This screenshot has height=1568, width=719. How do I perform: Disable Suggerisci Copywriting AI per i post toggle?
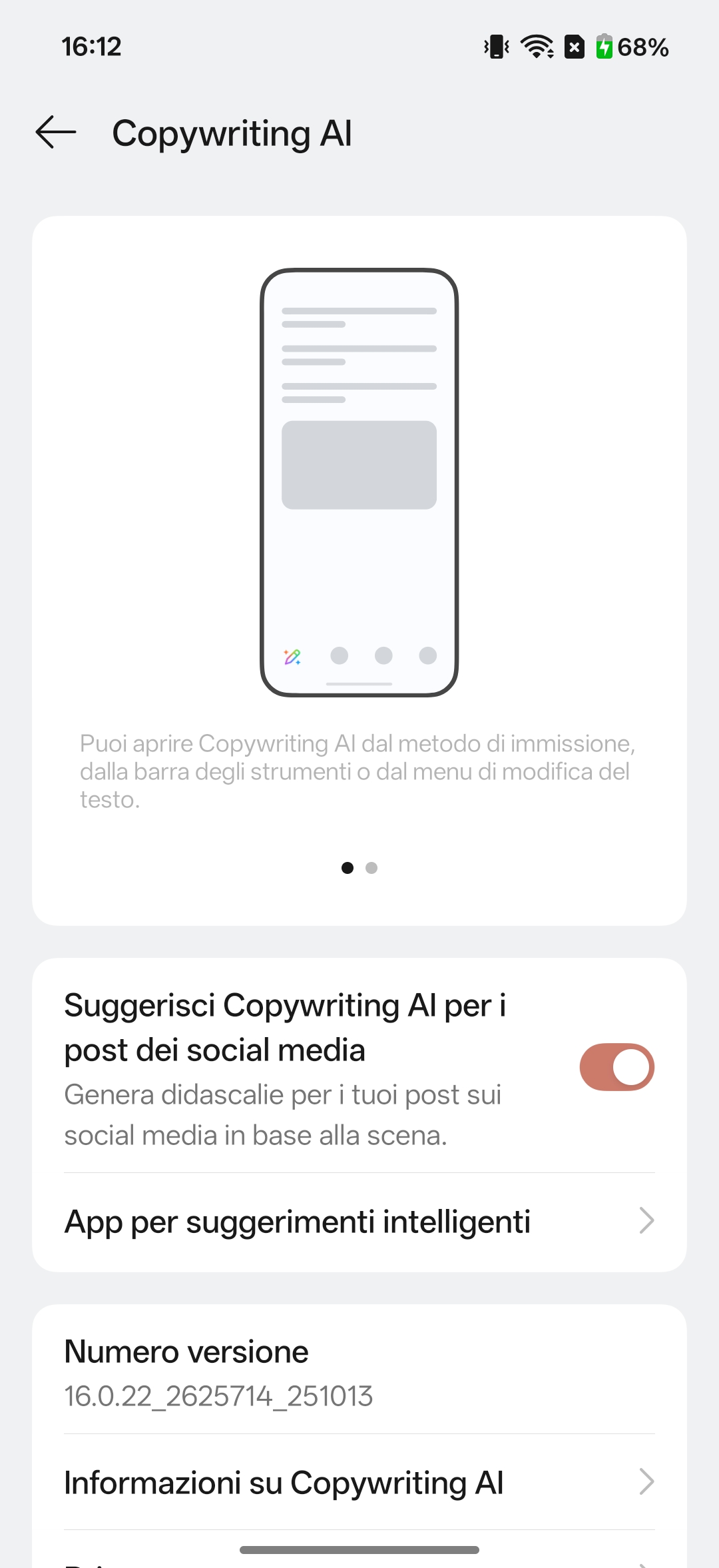point(616,1067)
